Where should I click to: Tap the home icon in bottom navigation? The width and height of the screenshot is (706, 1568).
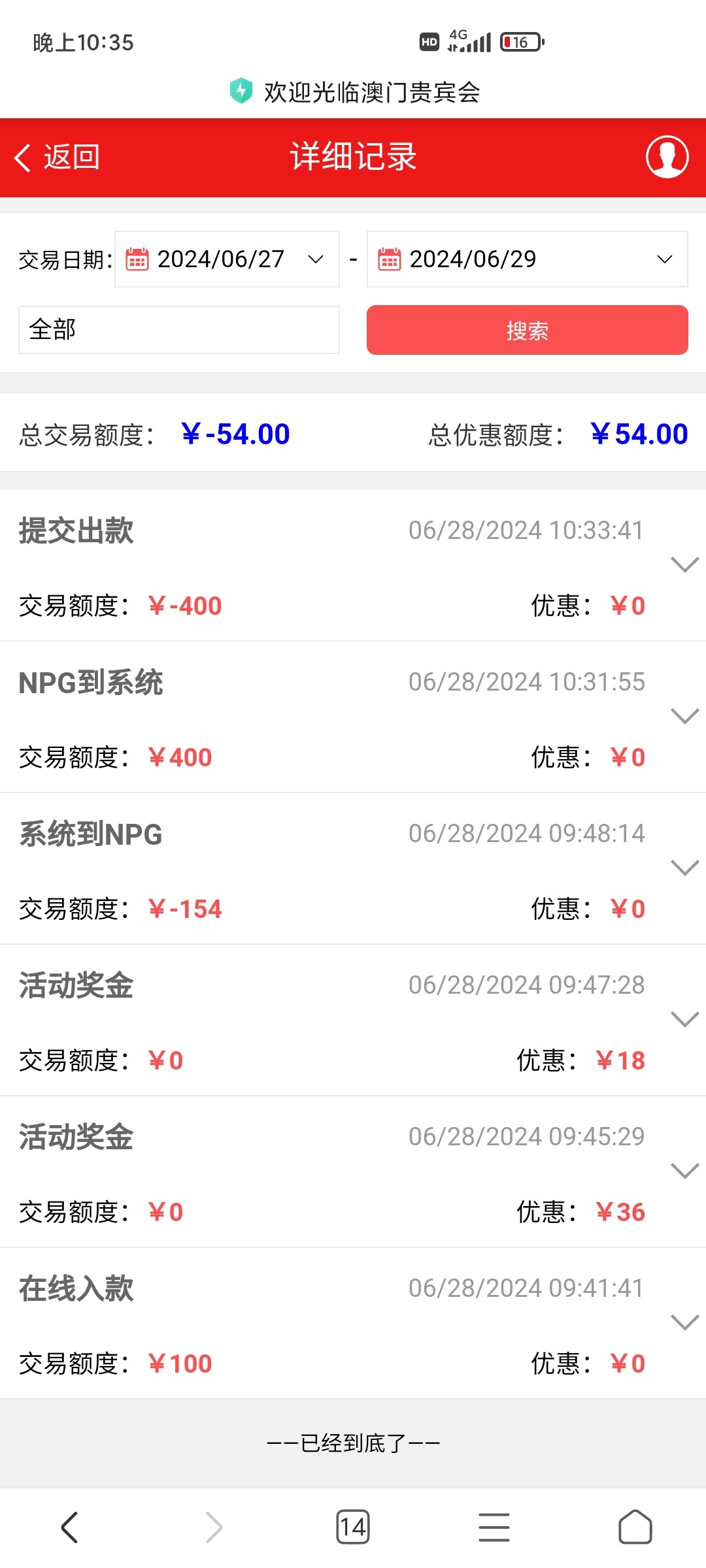pos(635,1527)
